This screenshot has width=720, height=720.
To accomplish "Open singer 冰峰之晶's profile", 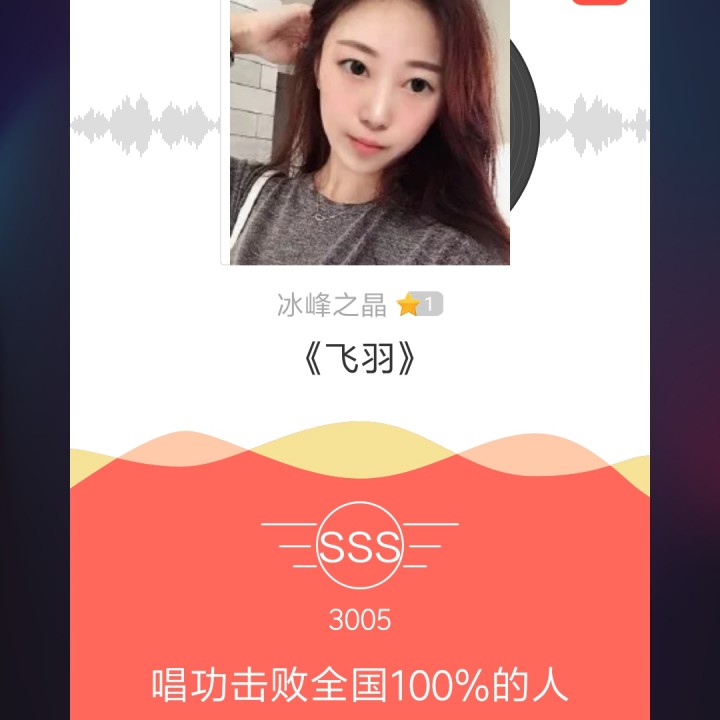I will [332, 305].
